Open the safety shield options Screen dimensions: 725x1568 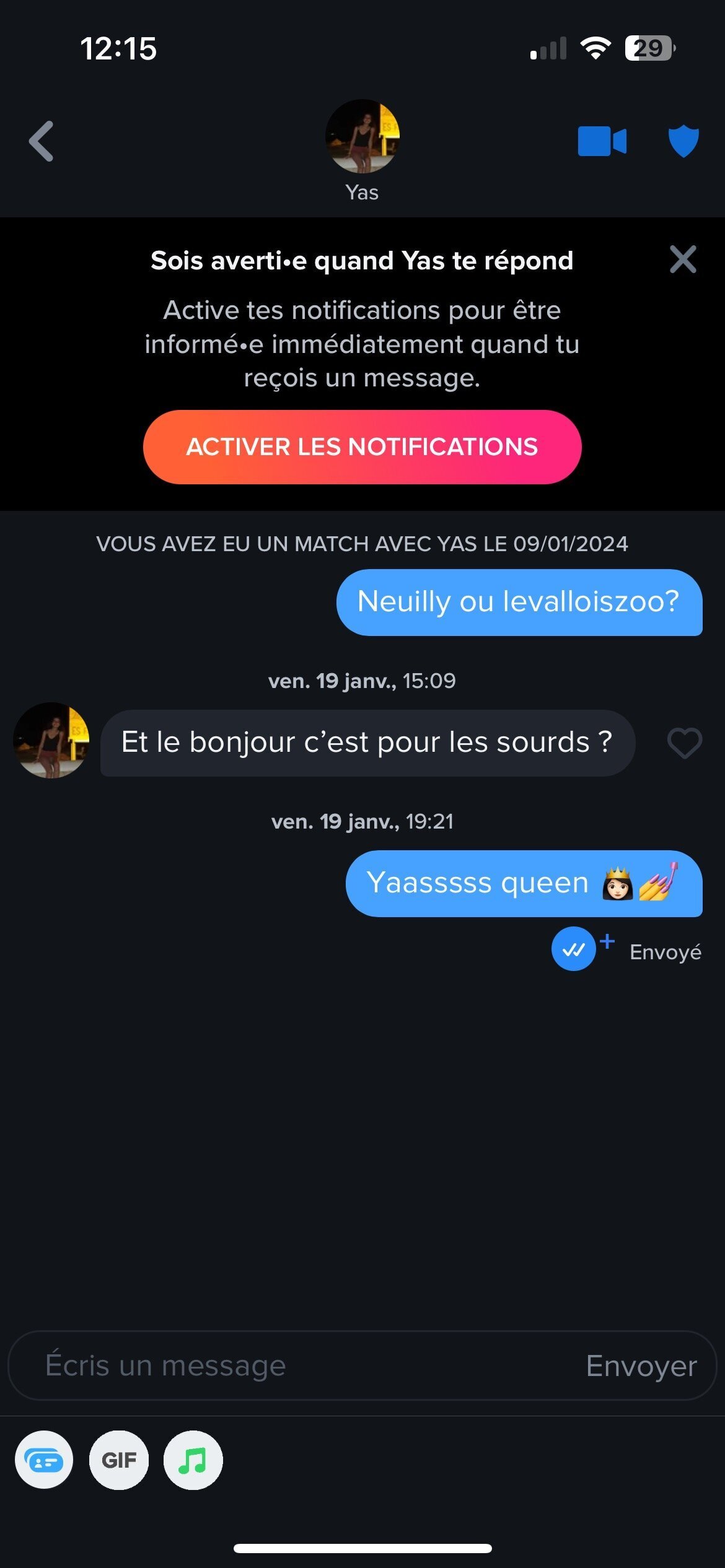[x=683, y=141]
